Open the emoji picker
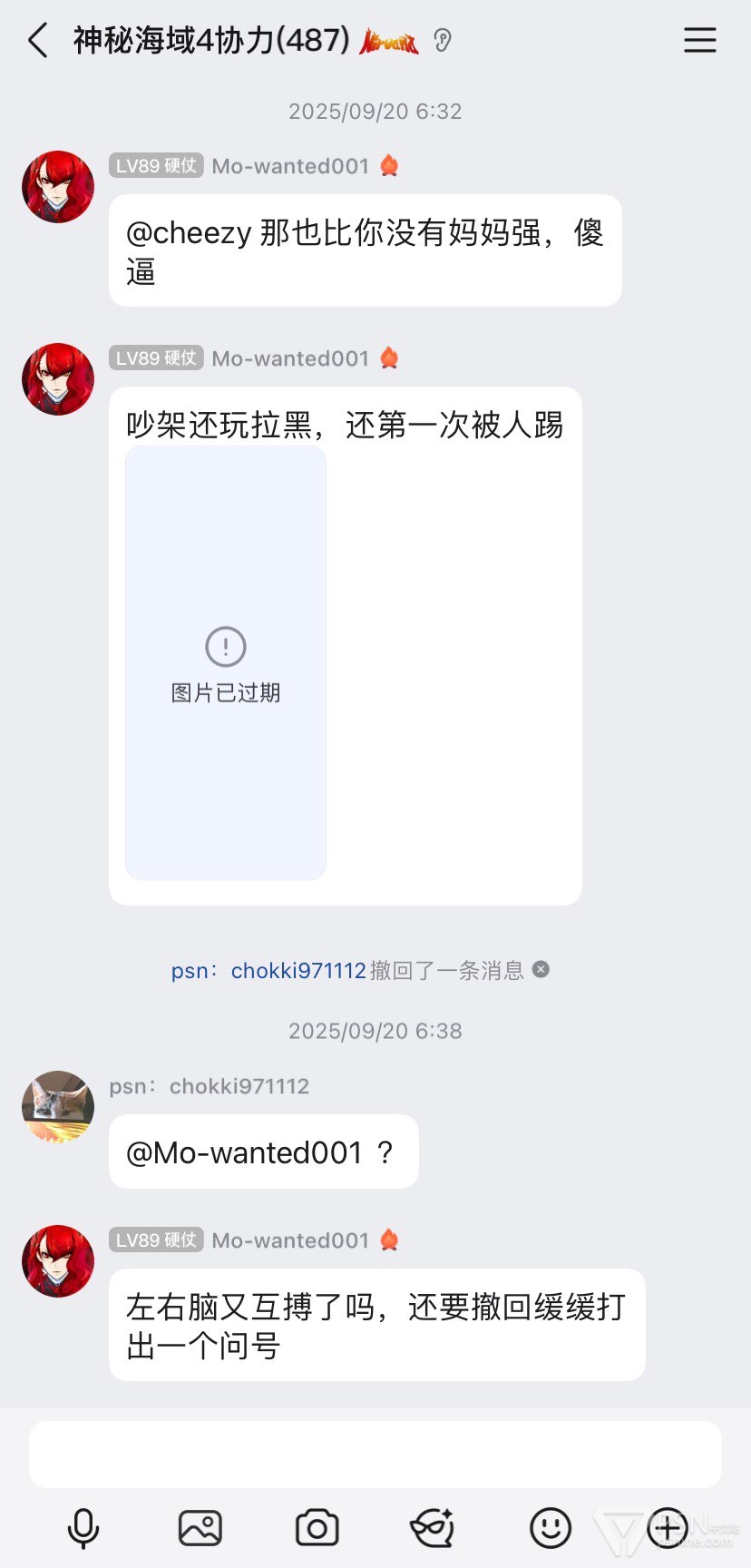This screenshot has width=751, height=1568. click(550, 1528)
